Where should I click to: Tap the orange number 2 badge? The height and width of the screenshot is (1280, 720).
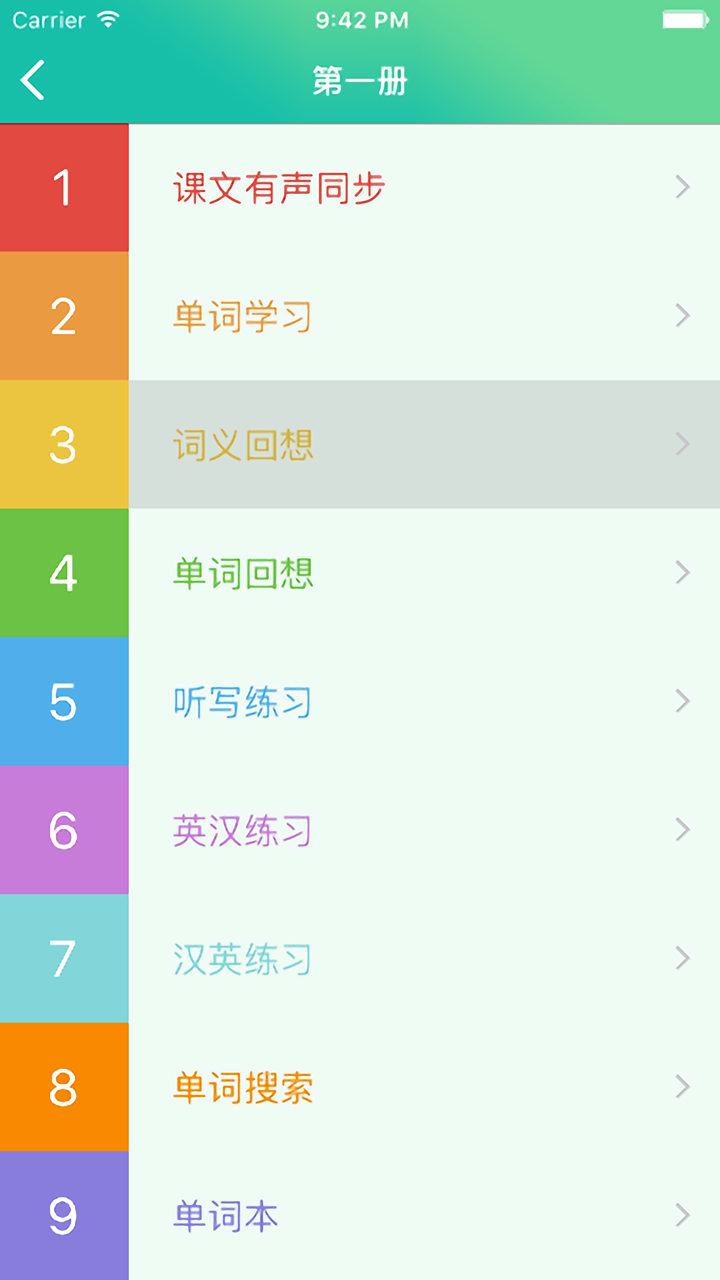pos(64,316)
